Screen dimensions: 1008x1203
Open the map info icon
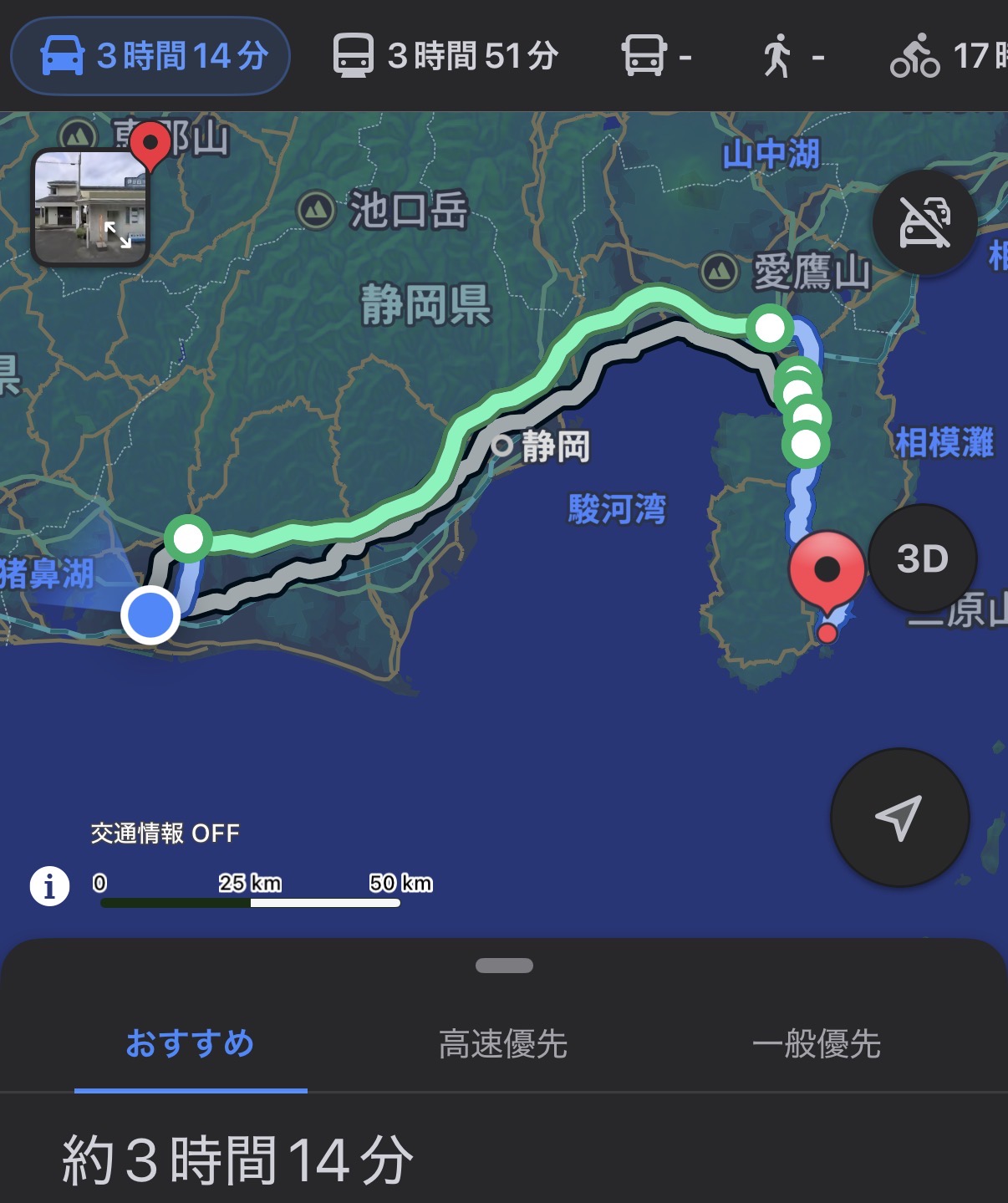(49, 885)
